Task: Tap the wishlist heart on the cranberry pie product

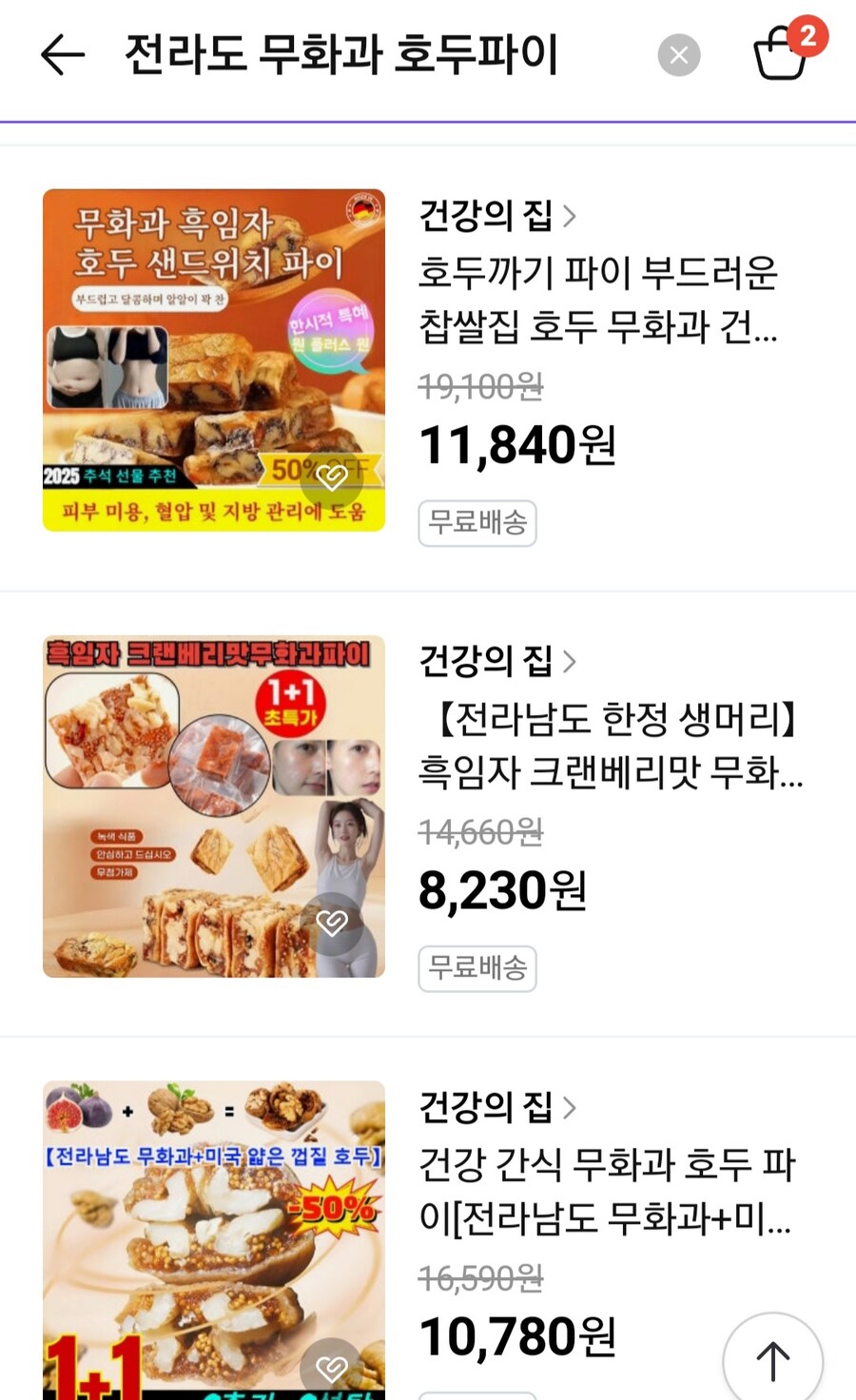Action: pyautogui.click(x=335, y=924)
